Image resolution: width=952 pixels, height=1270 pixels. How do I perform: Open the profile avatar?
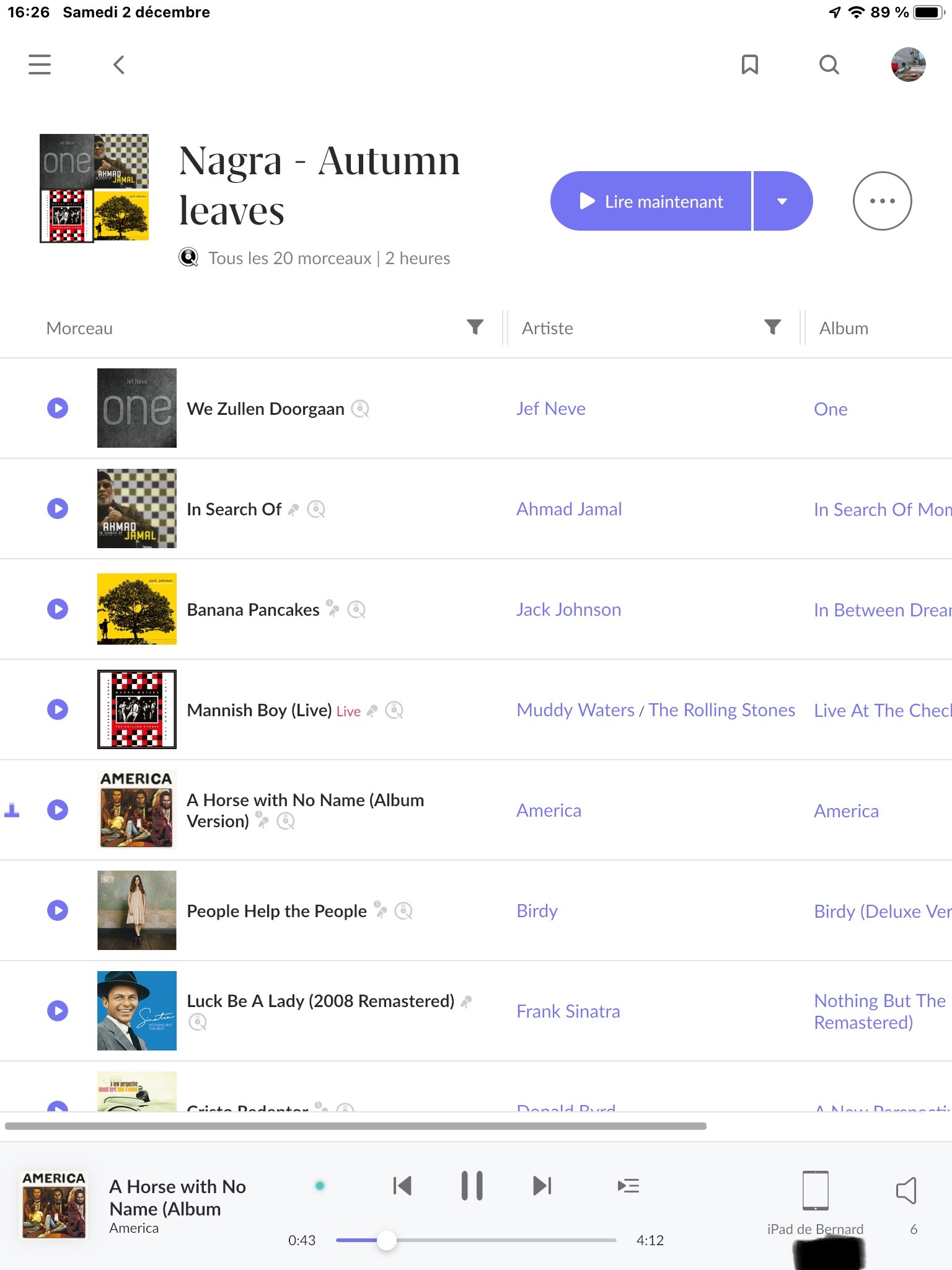coord(908,64)
